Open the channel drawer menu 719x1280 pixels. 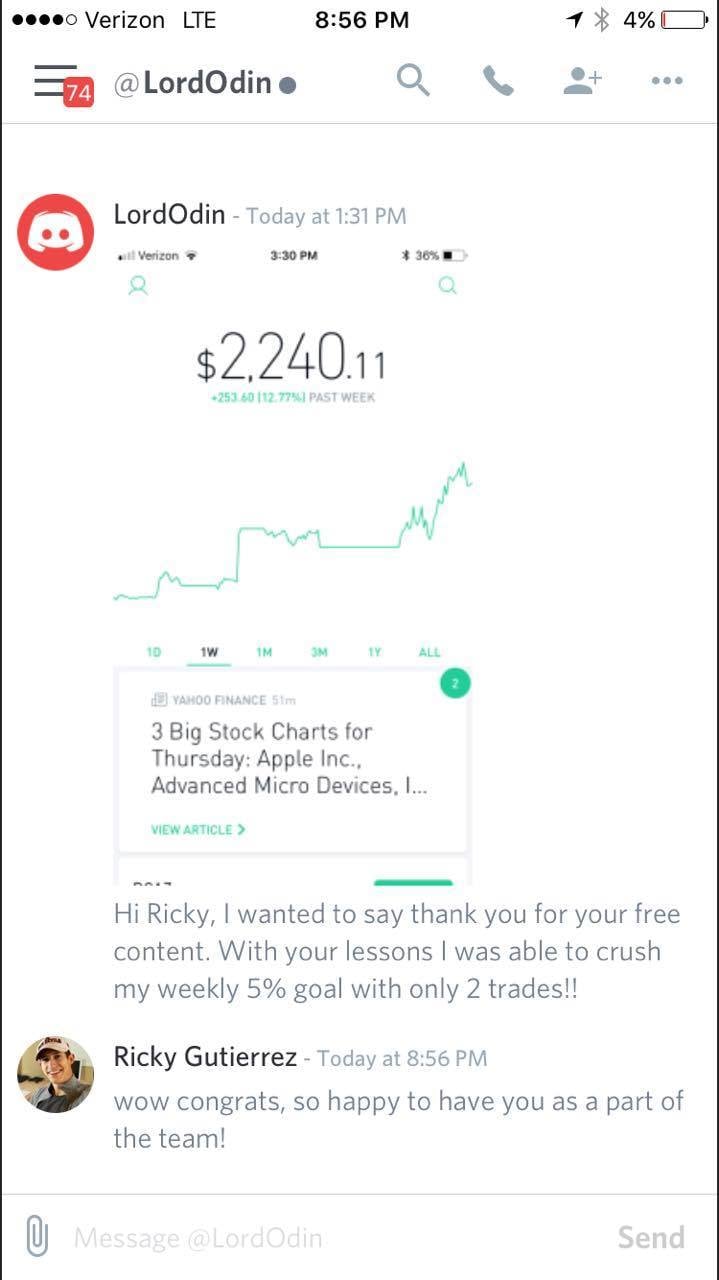point(56,82)
